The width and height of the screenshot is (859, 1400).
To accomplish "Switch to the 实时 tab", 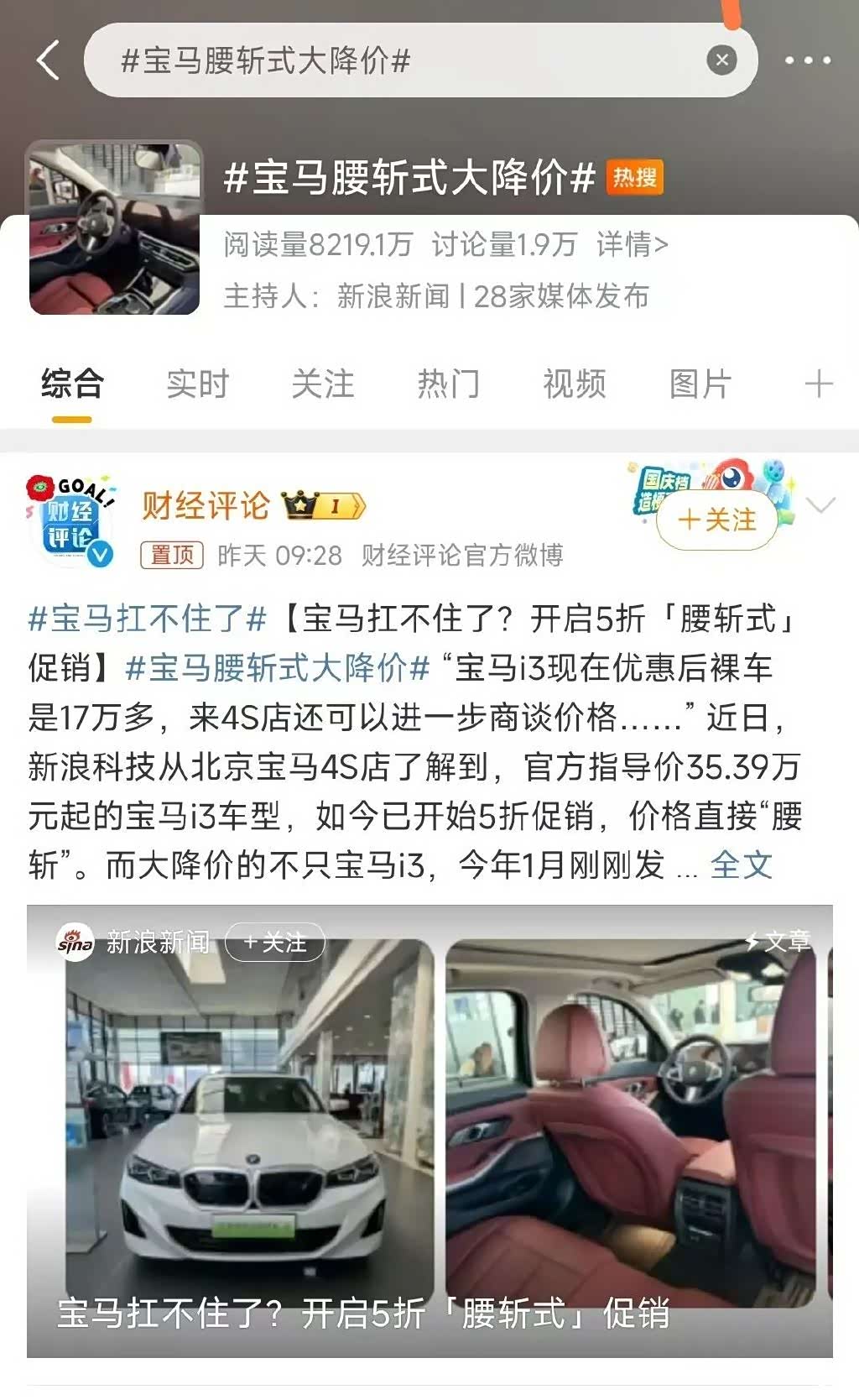I will pos(197,384).
